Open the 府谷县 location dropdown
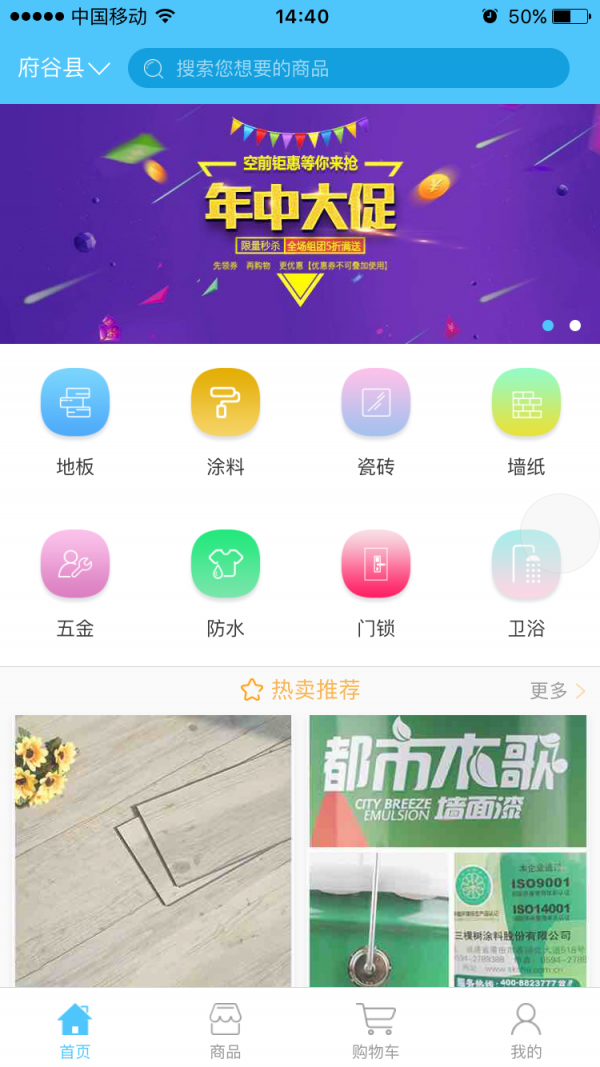The height and width of the screenshot is (1067, 600). (63, 68)
